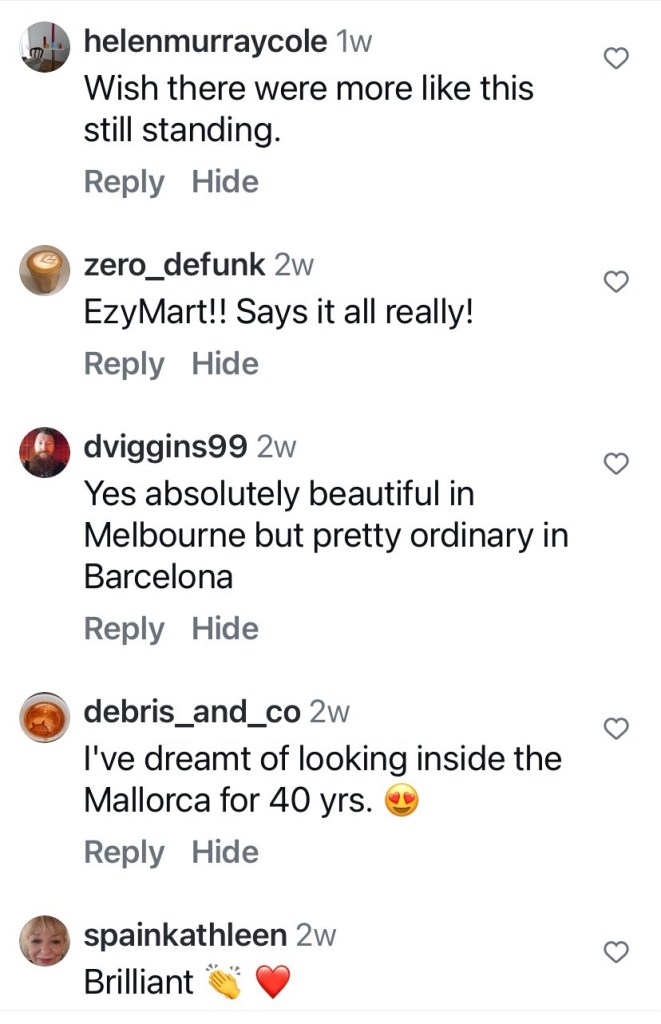
Task: Hide debris_and_co's comment
Action: click(225, 852)
